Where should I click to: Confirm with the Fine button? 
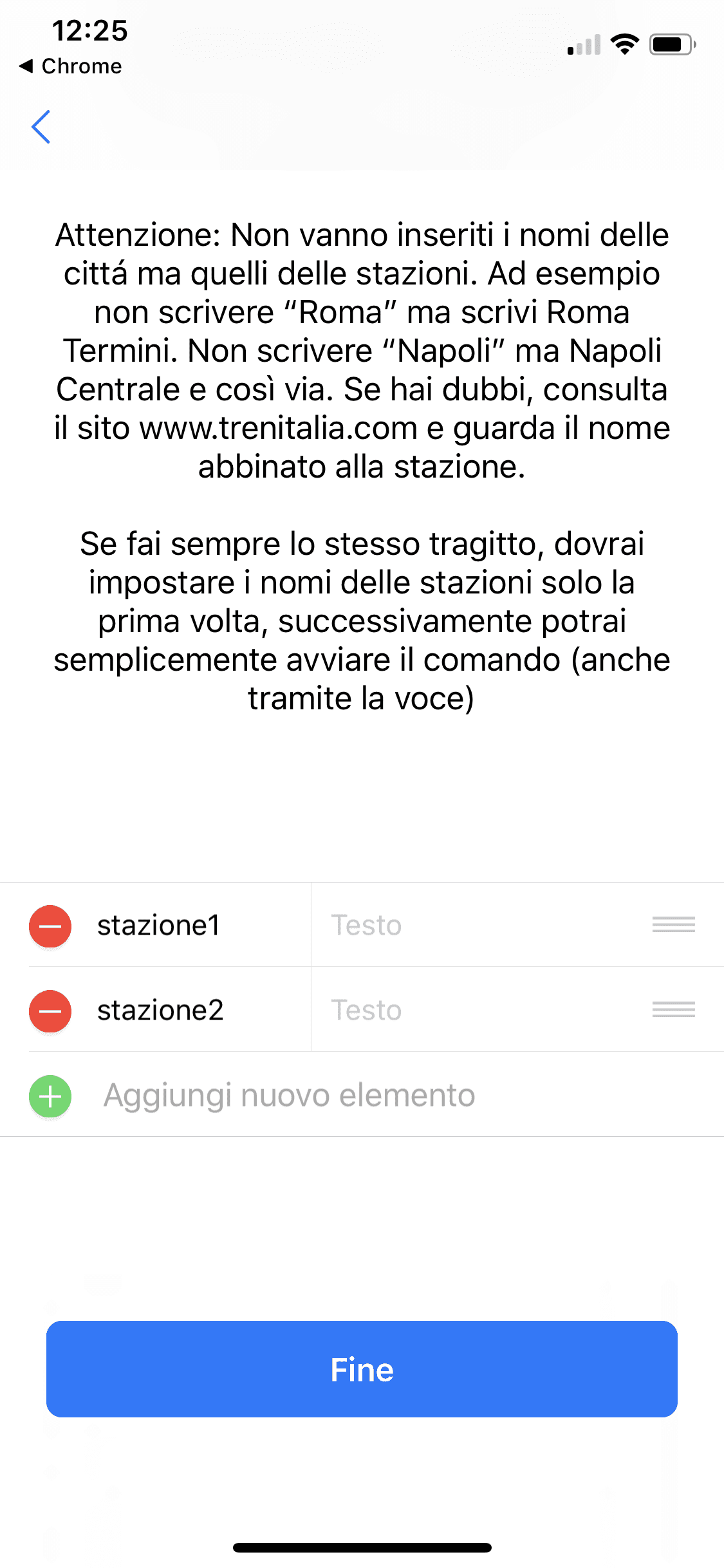pyautogui.click(x=362, y=1370)
